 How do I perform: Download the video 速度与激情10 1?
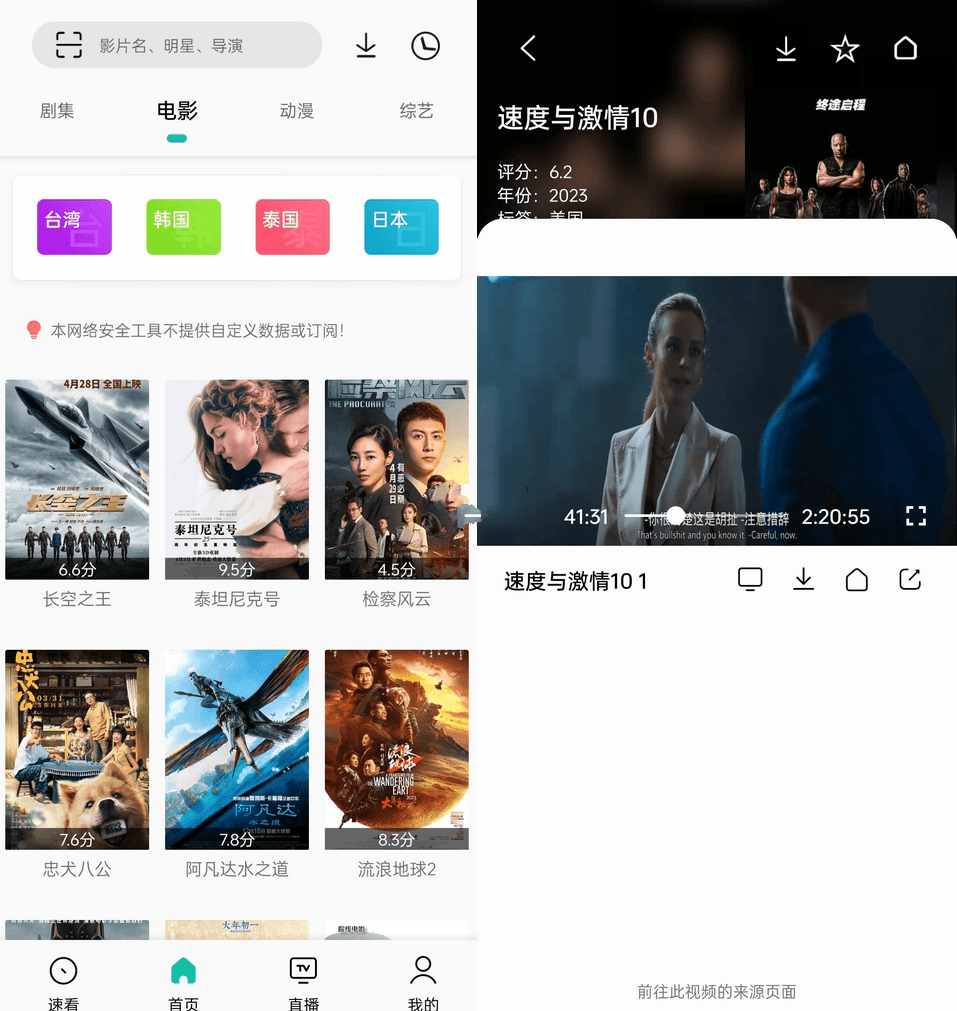click(x=803, y=579)
